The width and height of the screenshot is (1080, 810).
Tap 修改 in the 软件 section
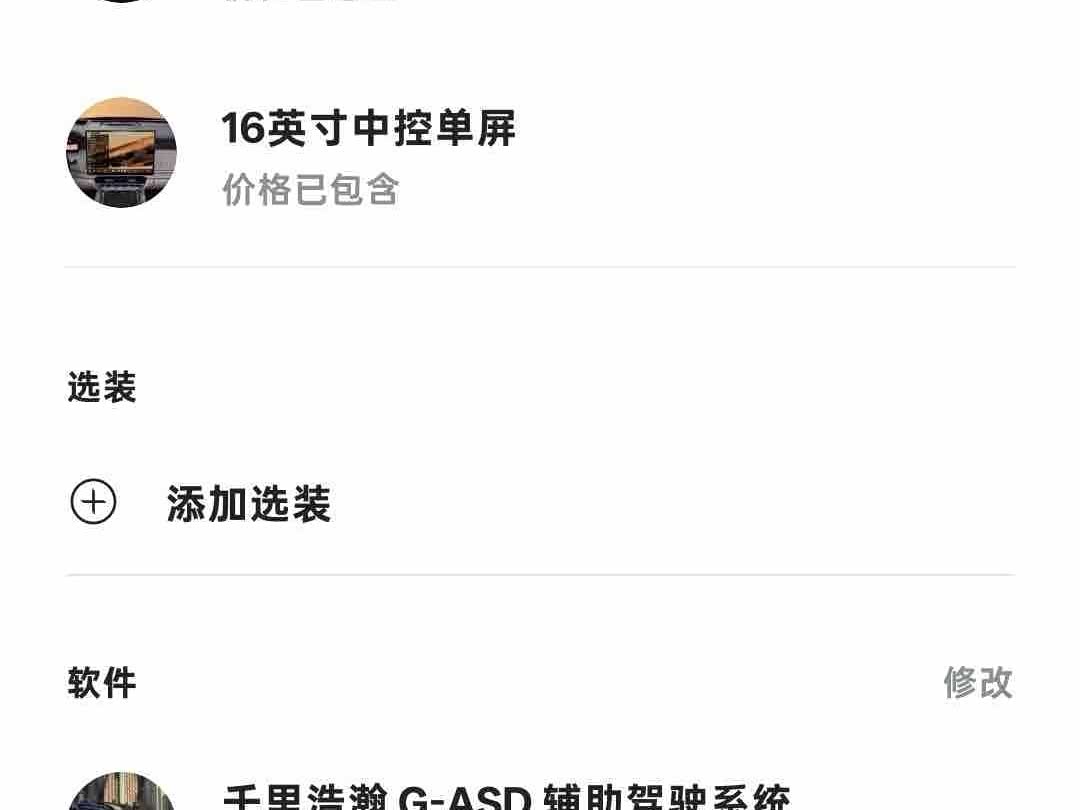(977, 683)
